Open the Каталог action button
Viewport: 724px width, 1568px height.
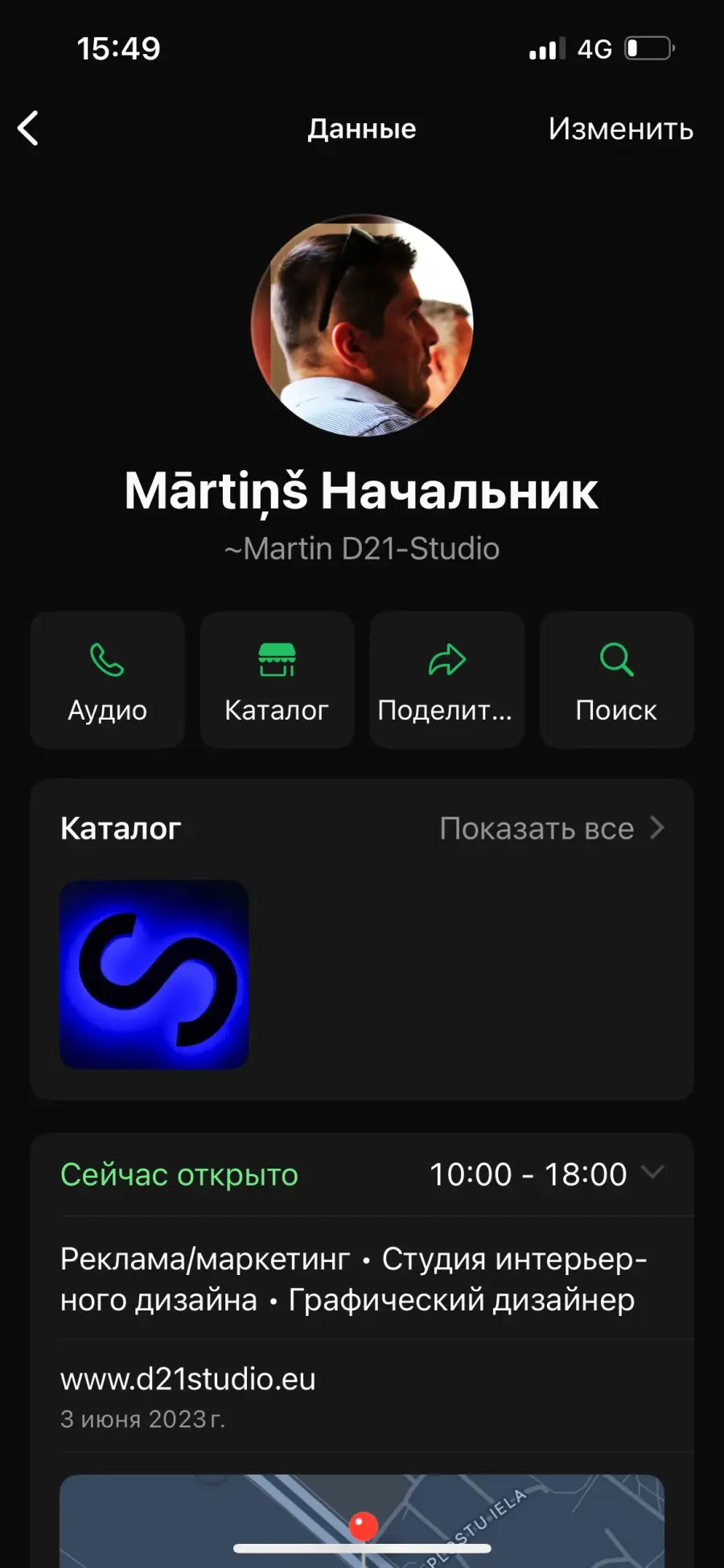(277, 680)
